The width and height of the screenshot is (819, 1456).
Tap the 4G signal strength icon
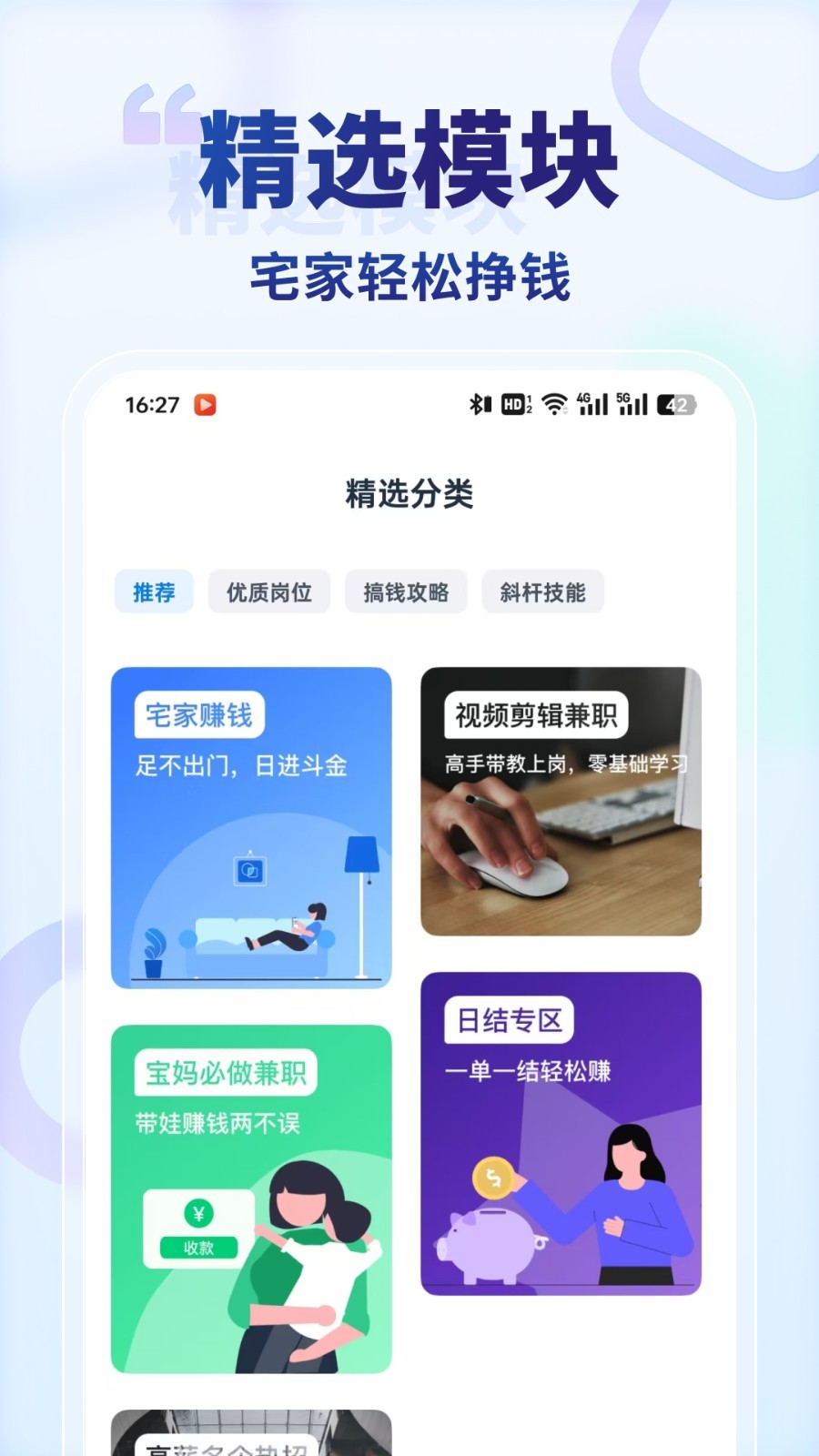click(x=591, y=407)
